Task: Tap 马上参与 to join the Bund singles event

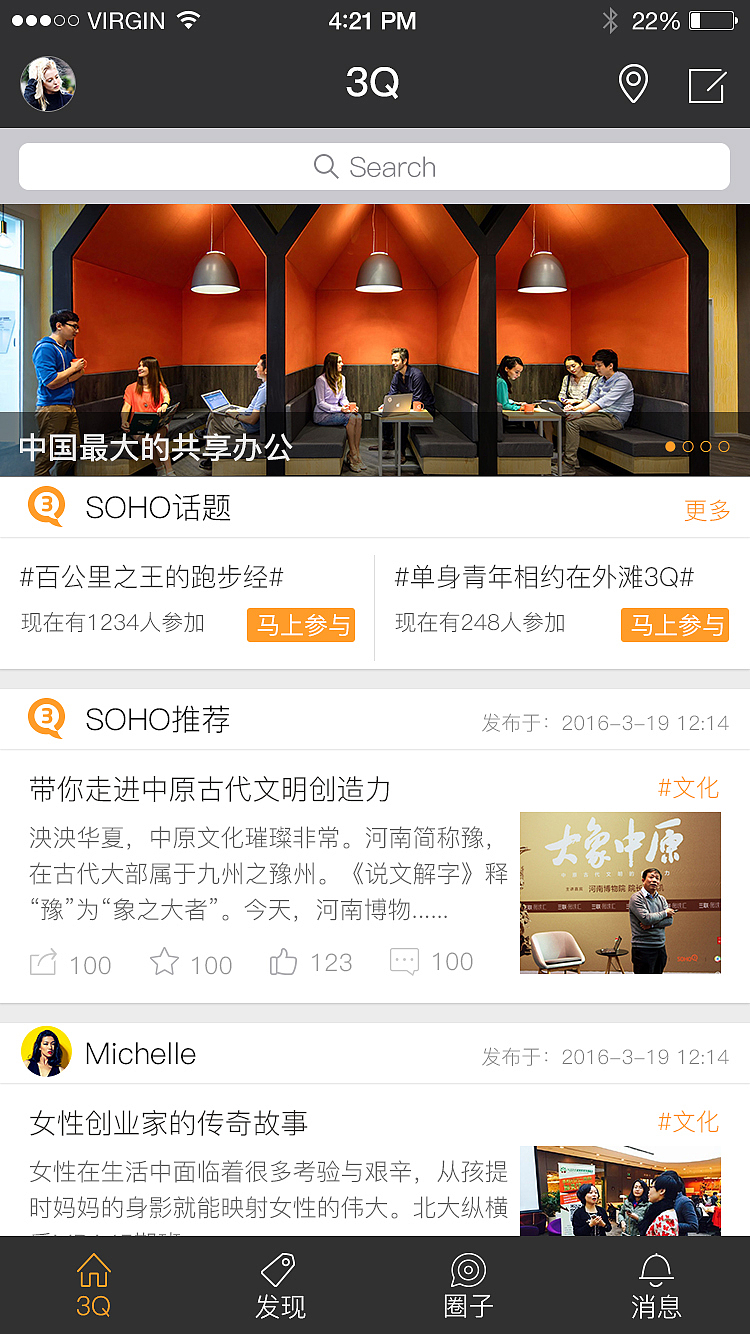Action: tap(675, 624)
